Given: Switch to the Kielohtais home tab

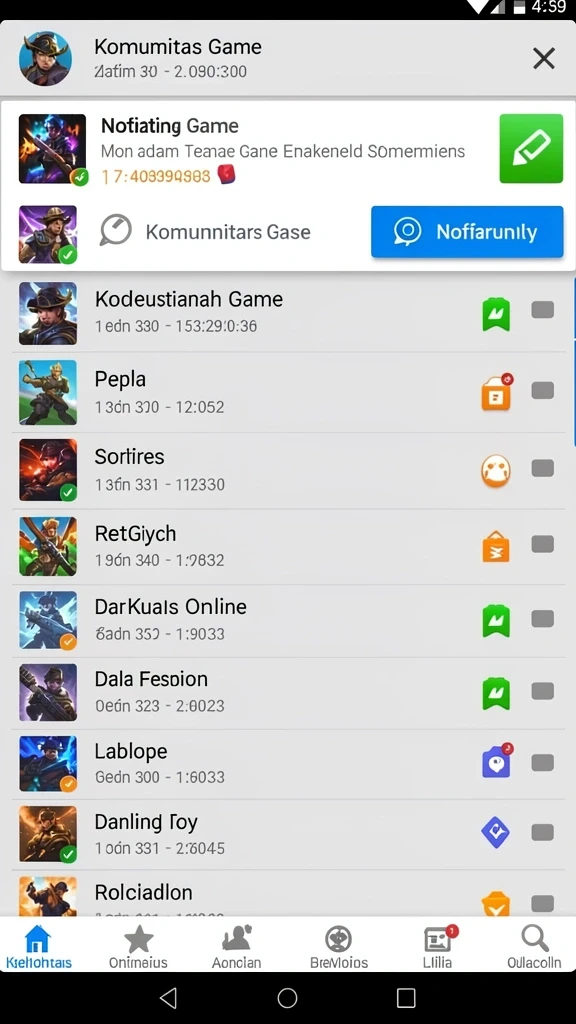Looking at the screenshot, I should pyautogui.click(x=39, y=947).
